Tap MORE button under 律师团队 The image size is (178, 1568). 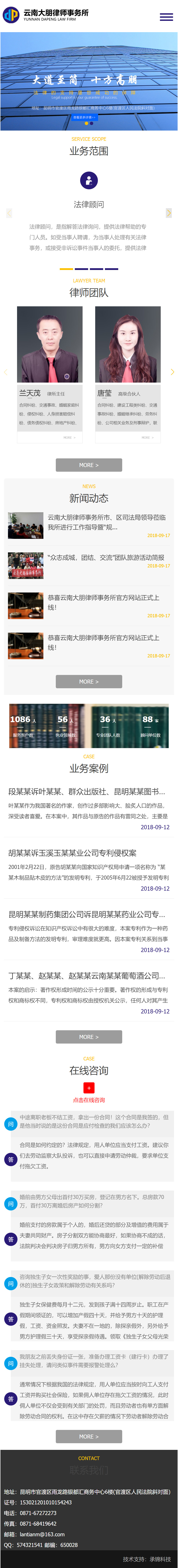(89, 465)
